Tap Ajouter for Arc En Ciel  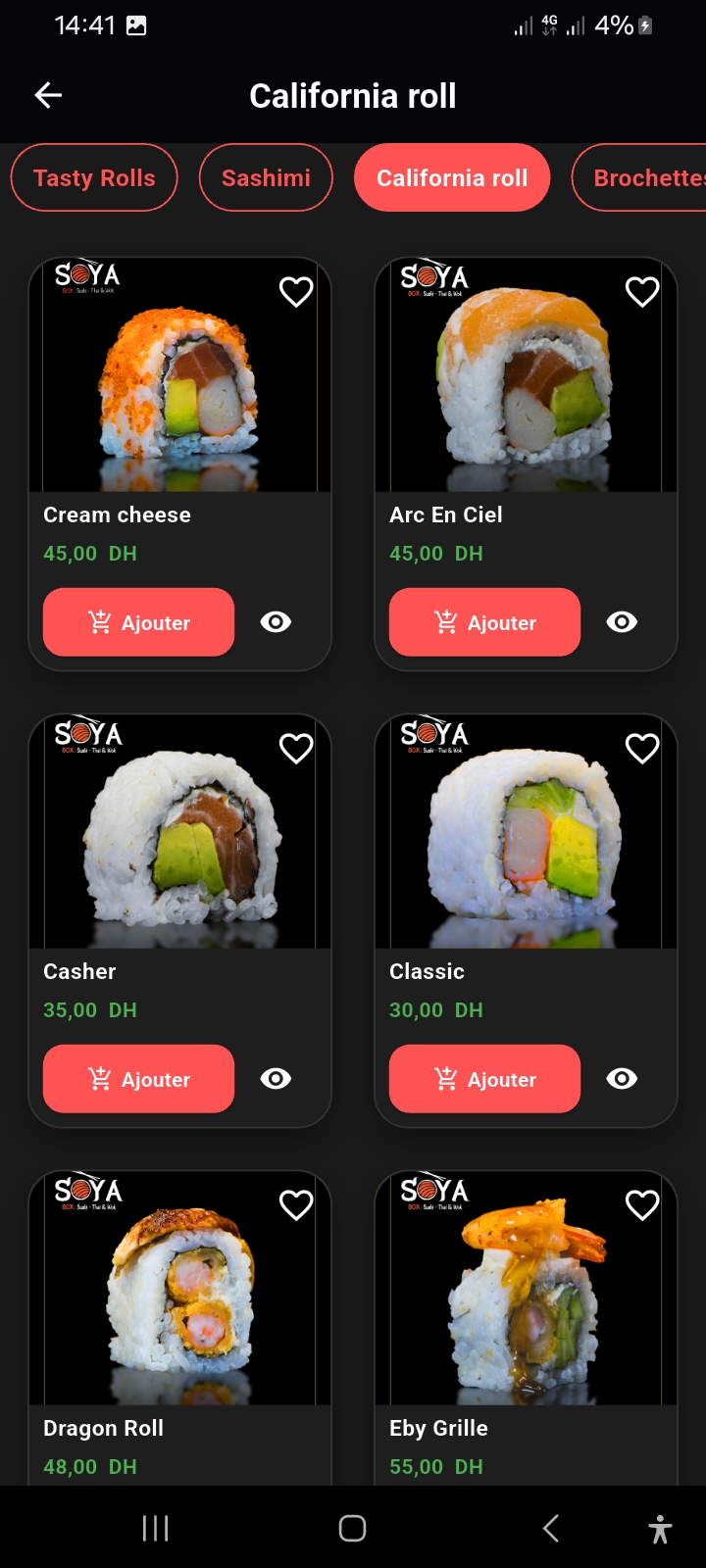(x=484, y=622)
